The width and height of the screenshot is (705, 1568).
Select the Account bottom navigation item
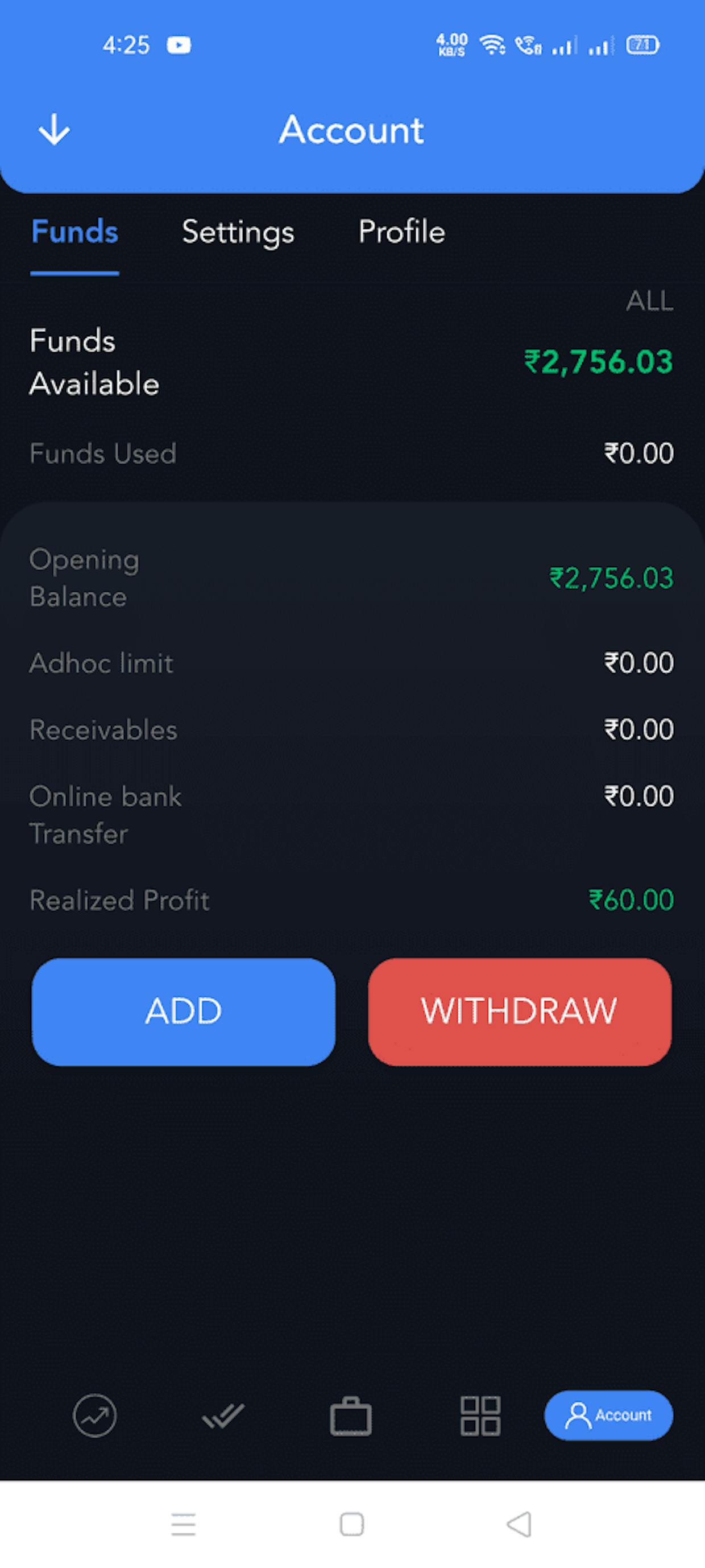tap(608, 1415)
